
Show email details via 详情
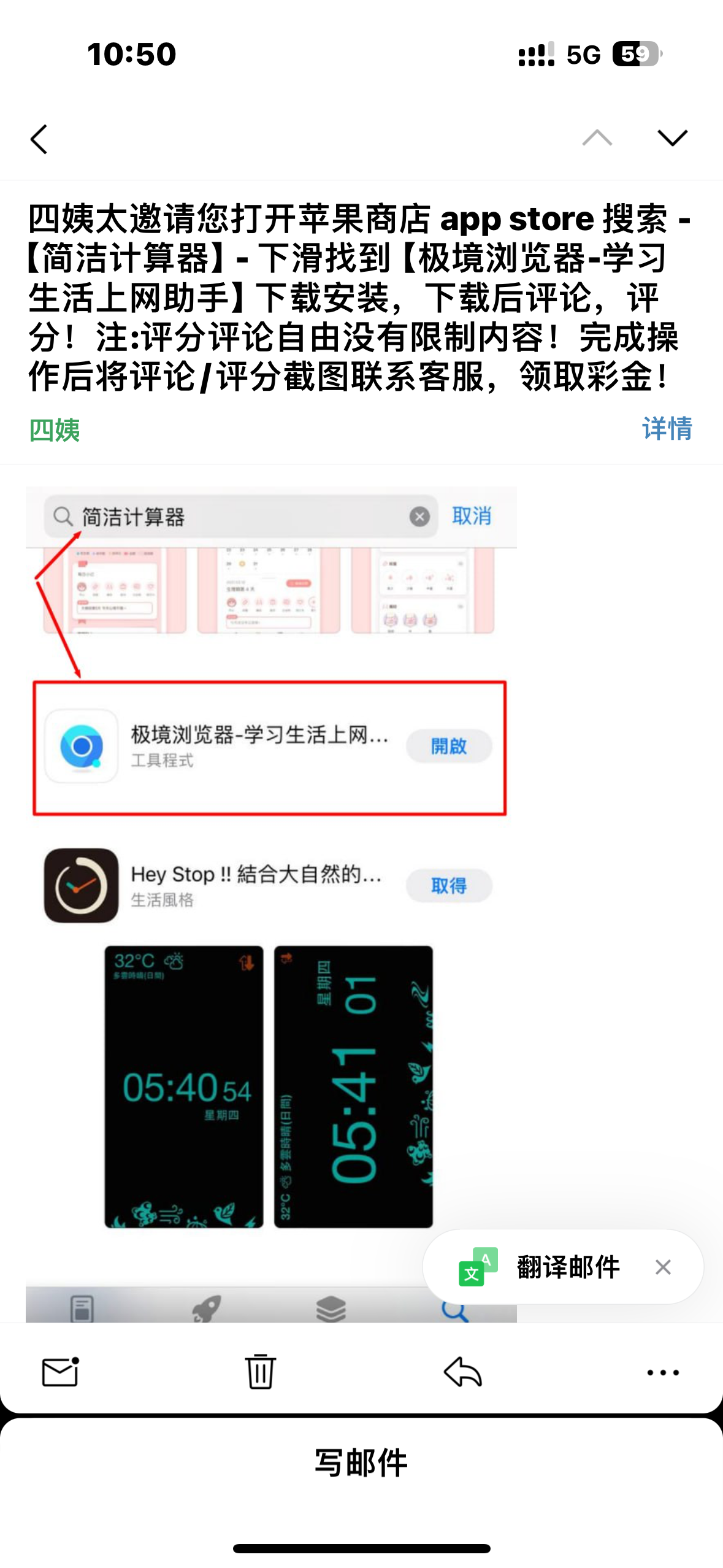[x=667, y=428]
